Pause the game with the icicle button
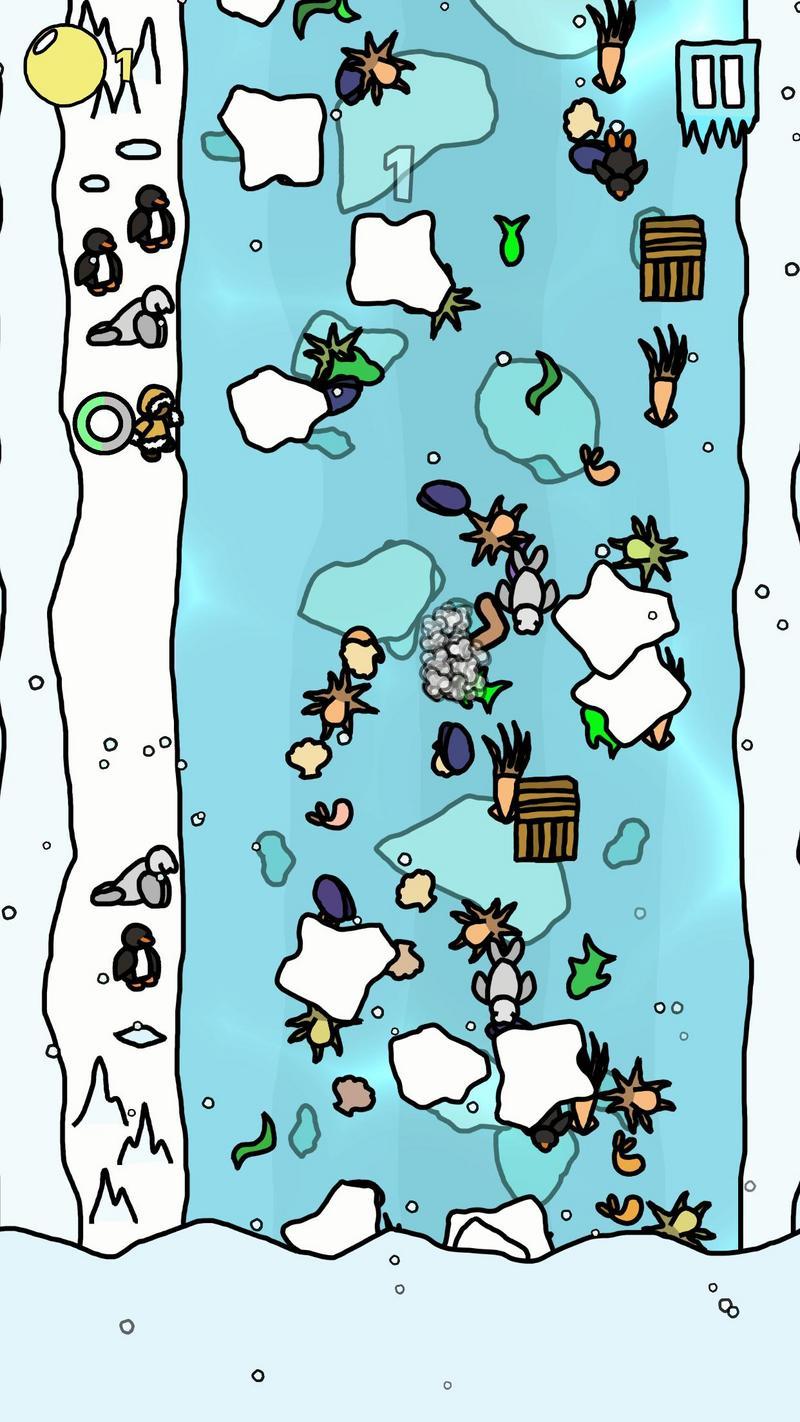 coord(717,88)
